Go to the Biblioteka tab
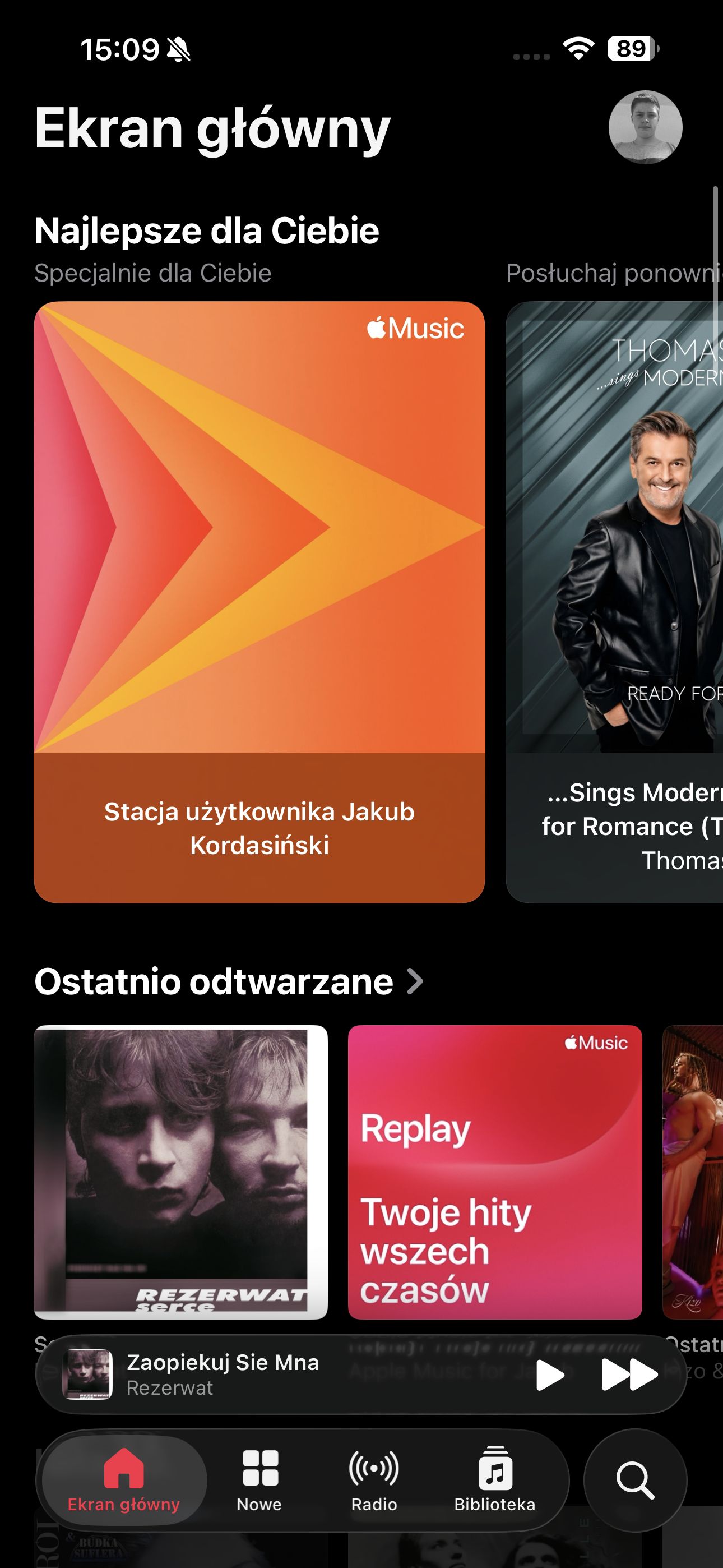723x1568 pixels. 495,1480
